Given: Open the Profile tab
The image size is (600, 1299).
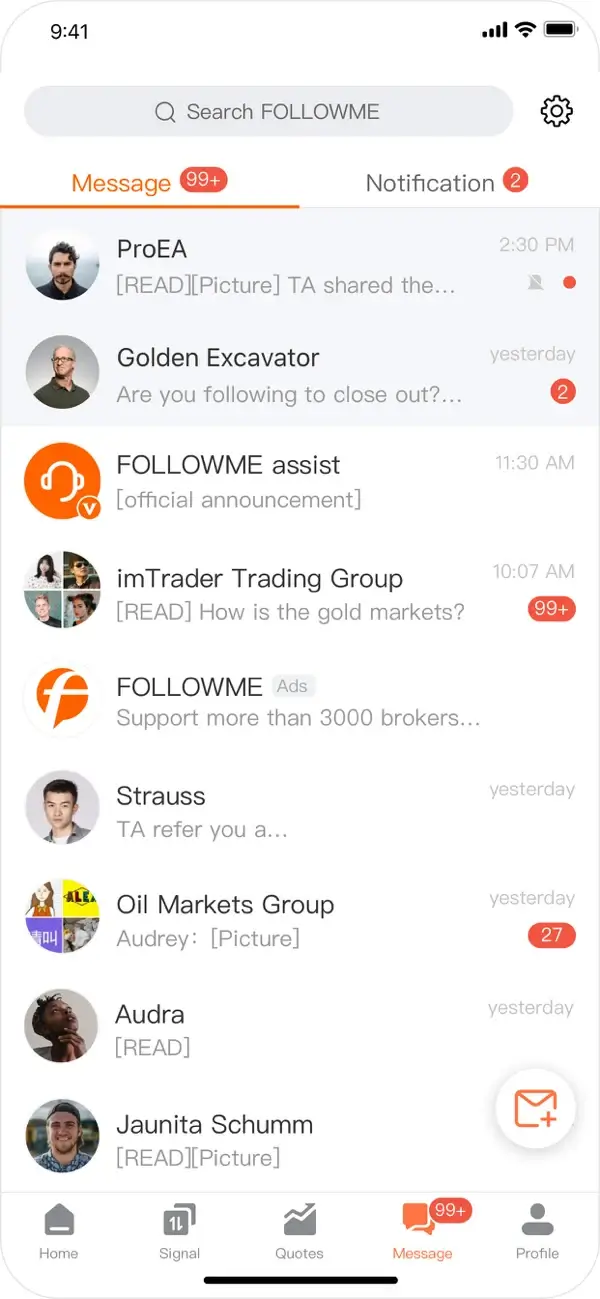Looking at the screenshot, I should tap(537, 1231).
